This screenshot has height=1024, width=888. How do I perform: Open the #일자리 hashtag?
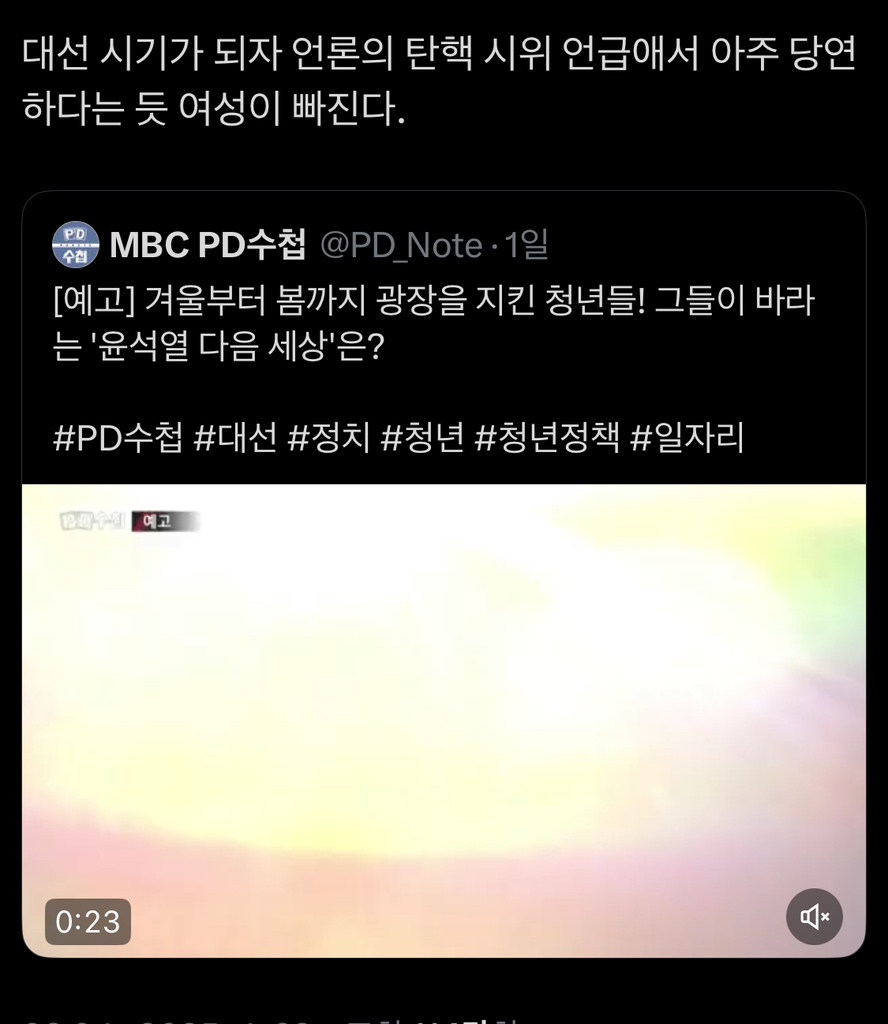tap(687, 439)
